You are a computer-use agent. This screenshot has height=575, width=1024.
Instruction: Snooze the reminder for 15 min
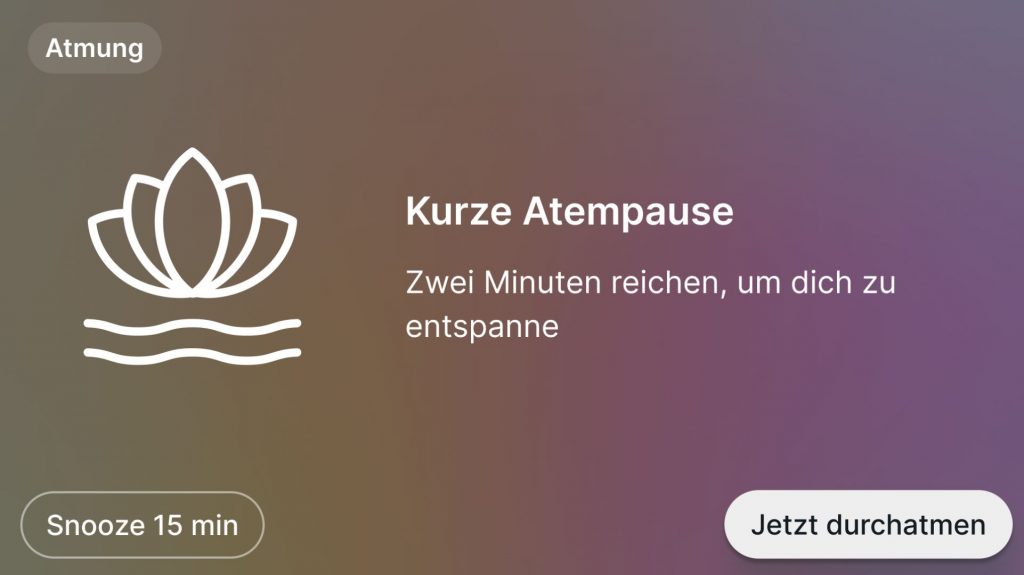142,525
